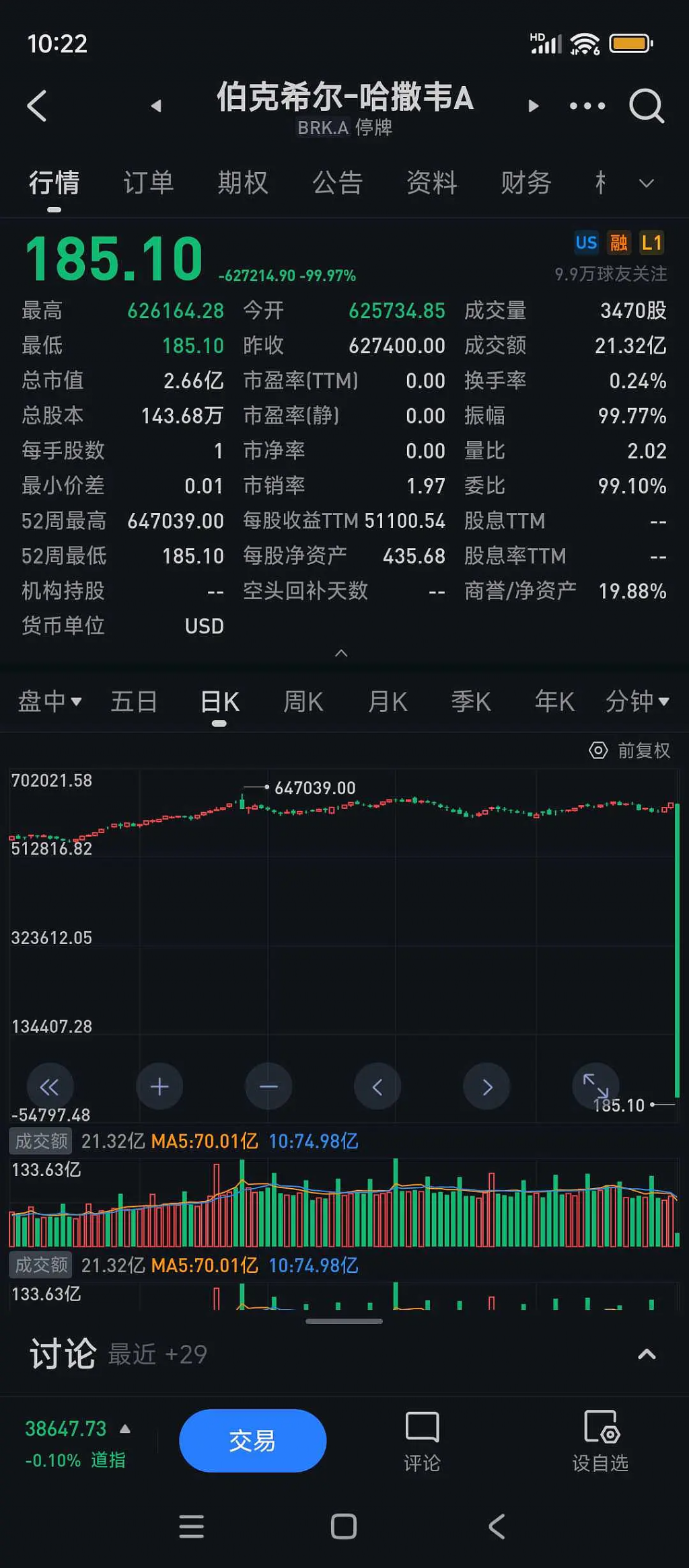
Task: Expand the tab list dropdown arrow
Action: tap(646, 183)
